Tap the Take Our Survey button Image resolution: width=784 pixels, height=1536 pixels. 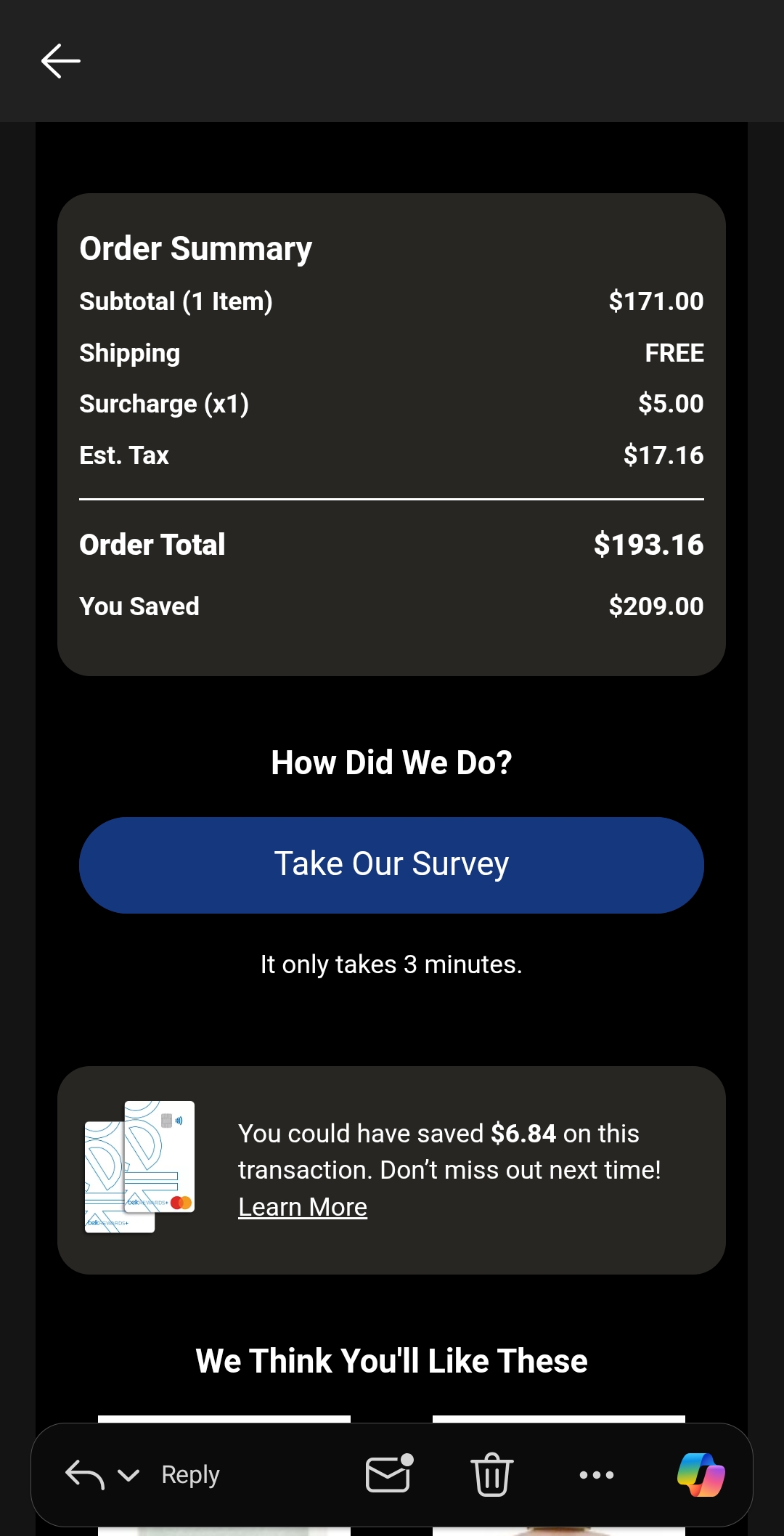tap(391, 865)
